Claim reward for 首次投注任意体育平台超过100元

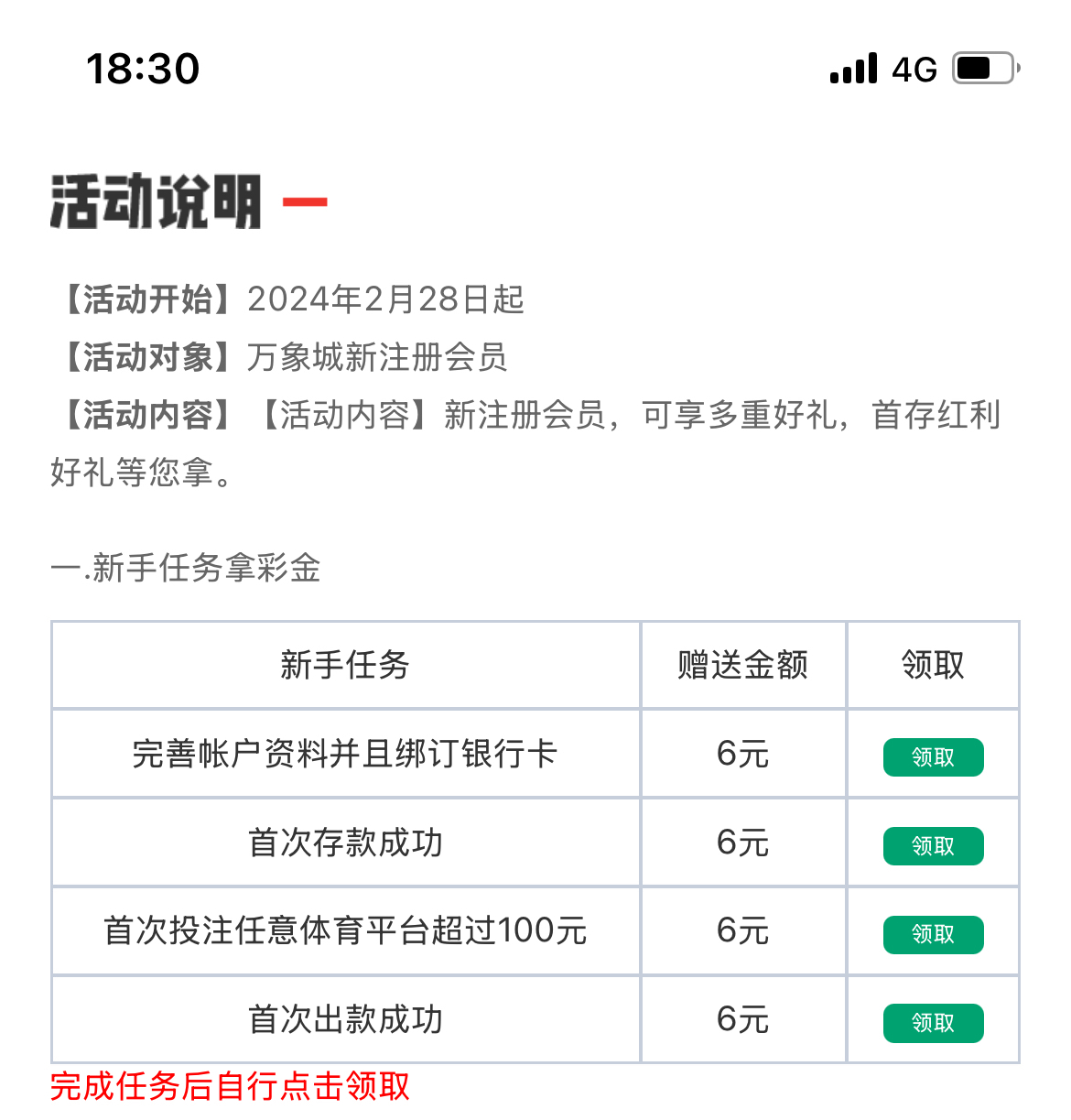[x=933, y=934]
